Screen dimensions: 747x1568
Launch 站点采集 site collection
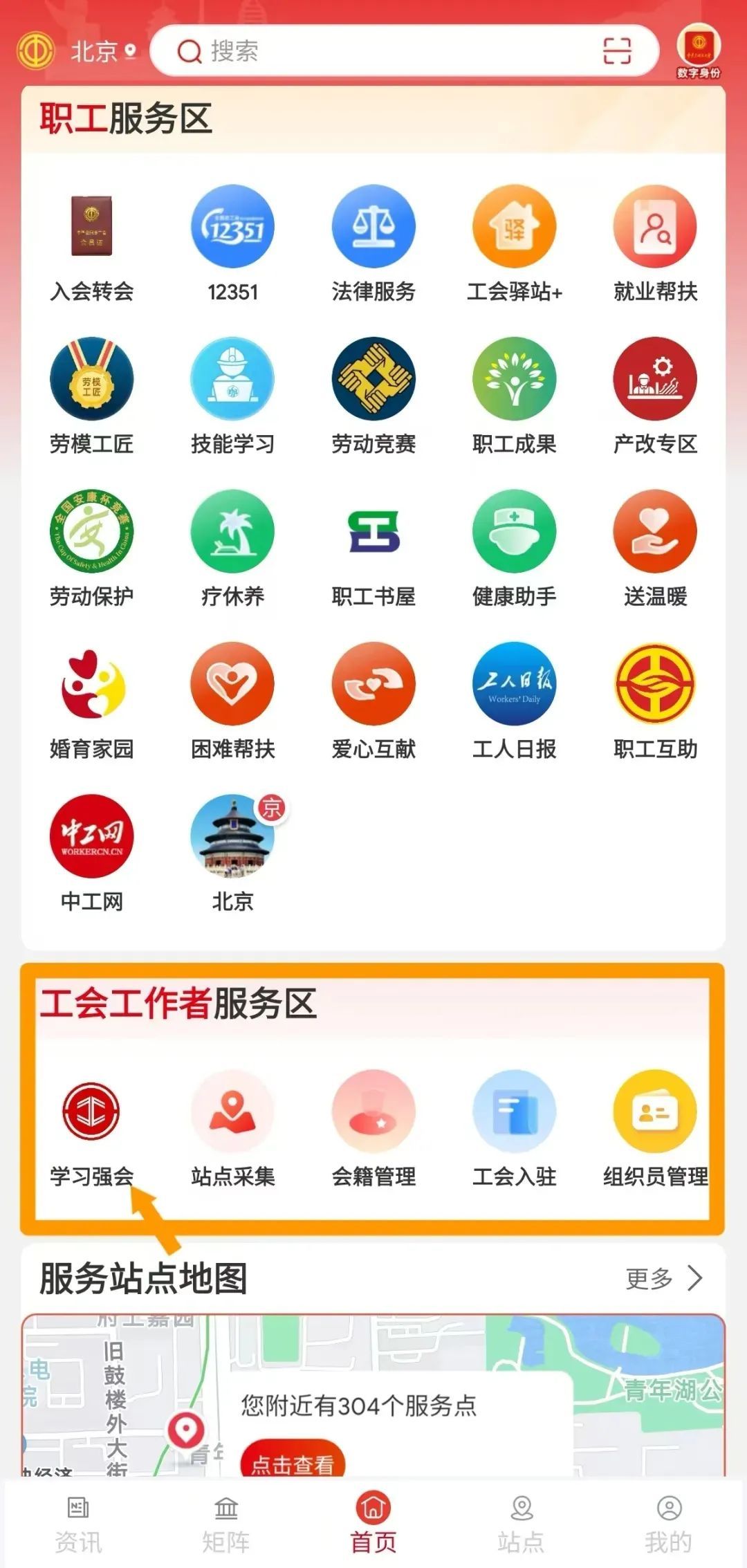[232, 1129]
